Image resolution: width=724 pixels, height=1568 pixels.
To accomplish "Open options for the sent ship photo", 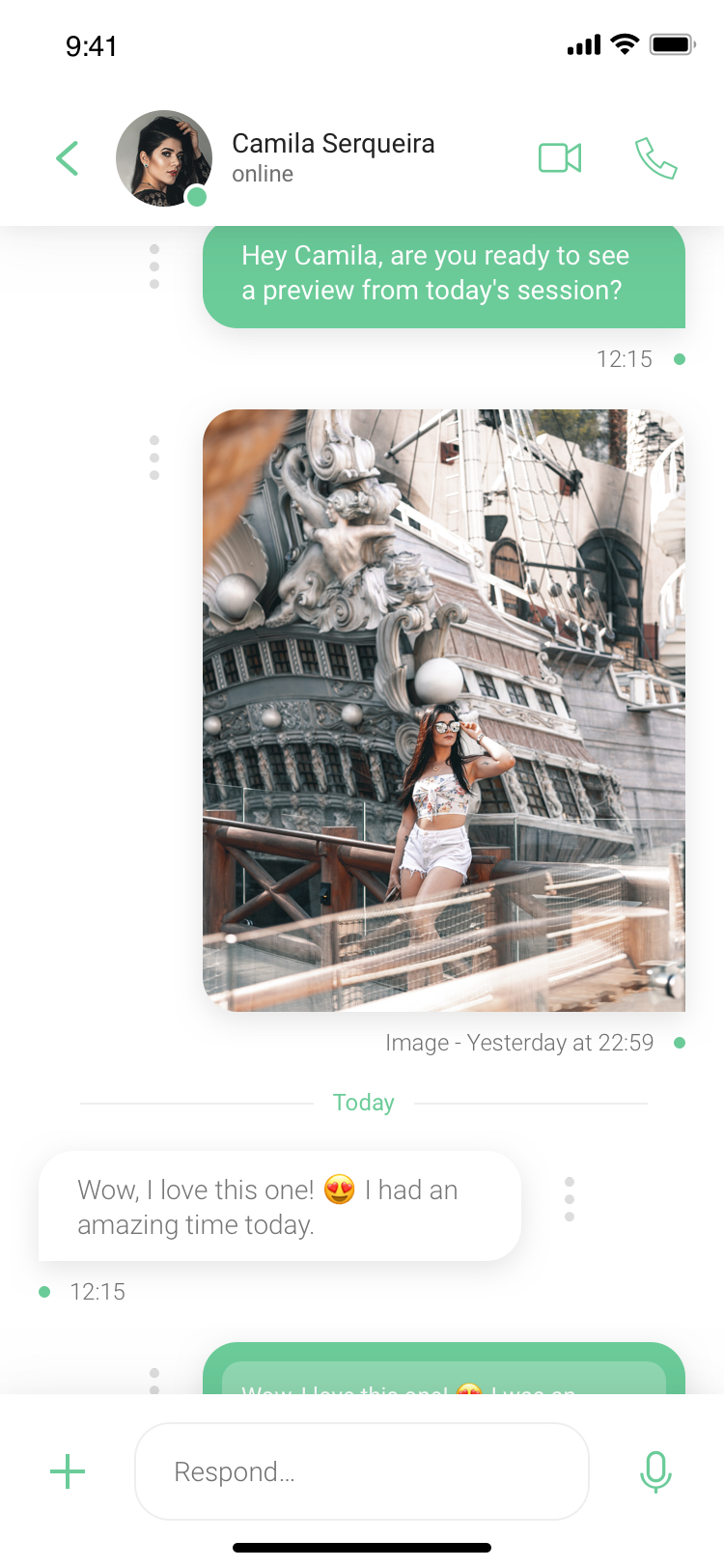I will (154, 458).
